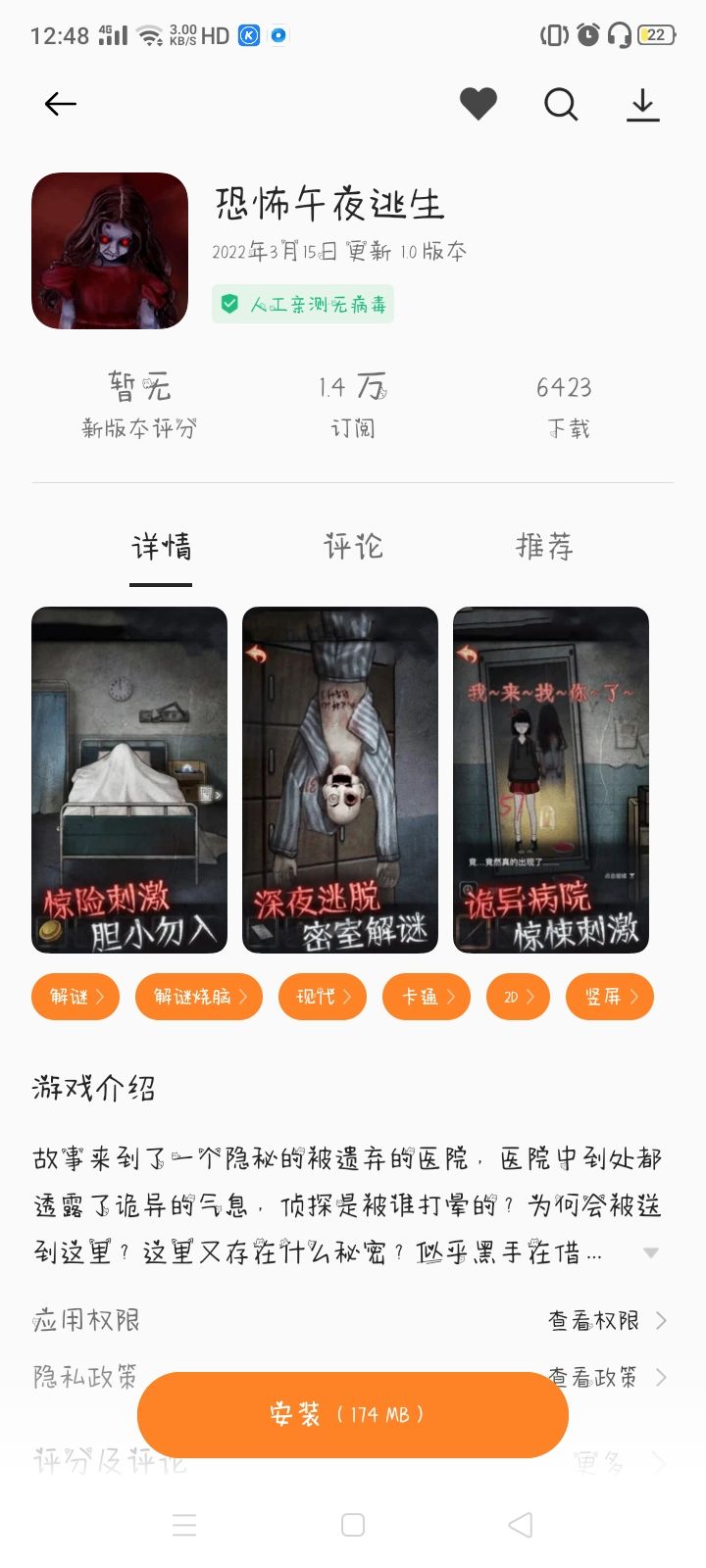Screen dimensions: 706x1568
Task: Expand the game description with the down chevron
Action: tap(651, 1251)
